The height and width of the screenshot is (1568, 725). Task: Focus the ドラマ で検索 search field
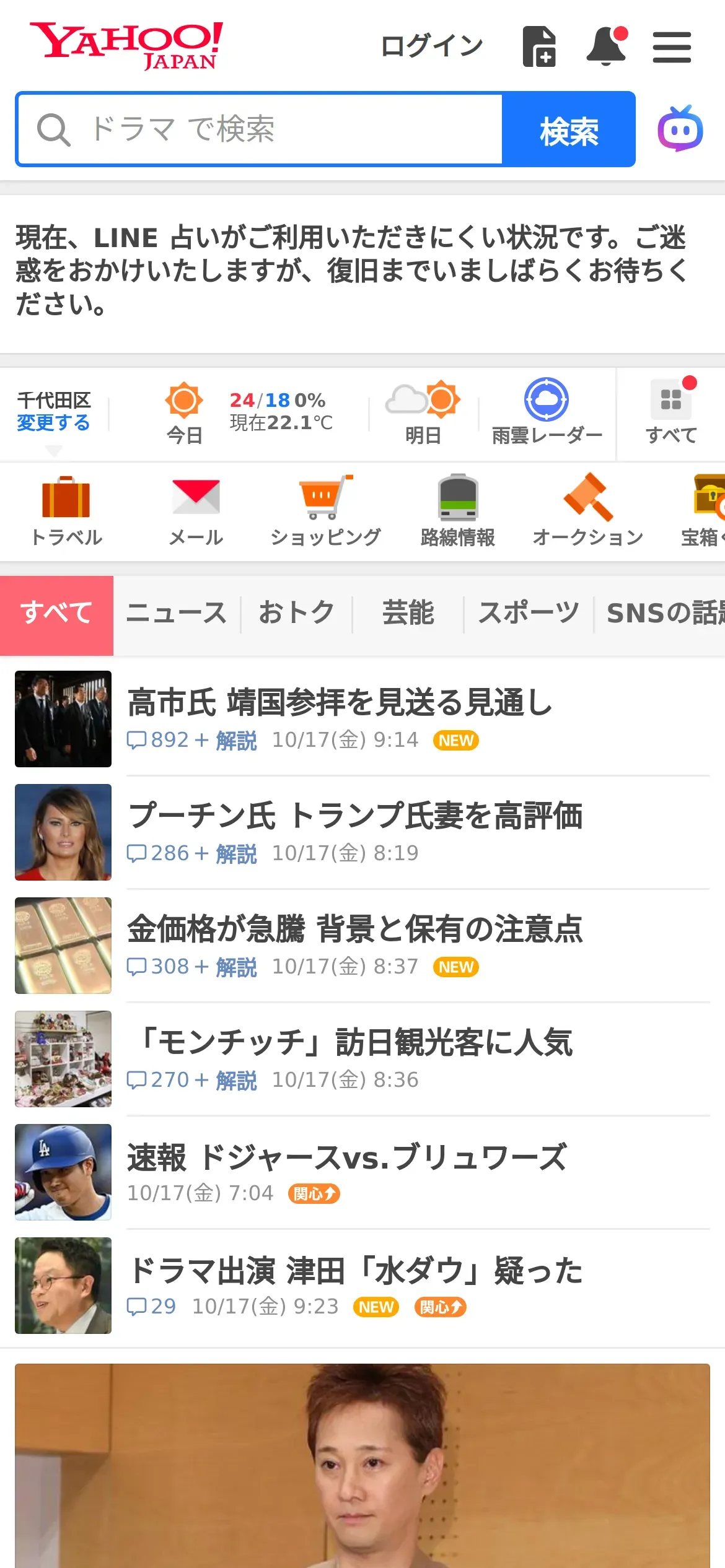260,129
